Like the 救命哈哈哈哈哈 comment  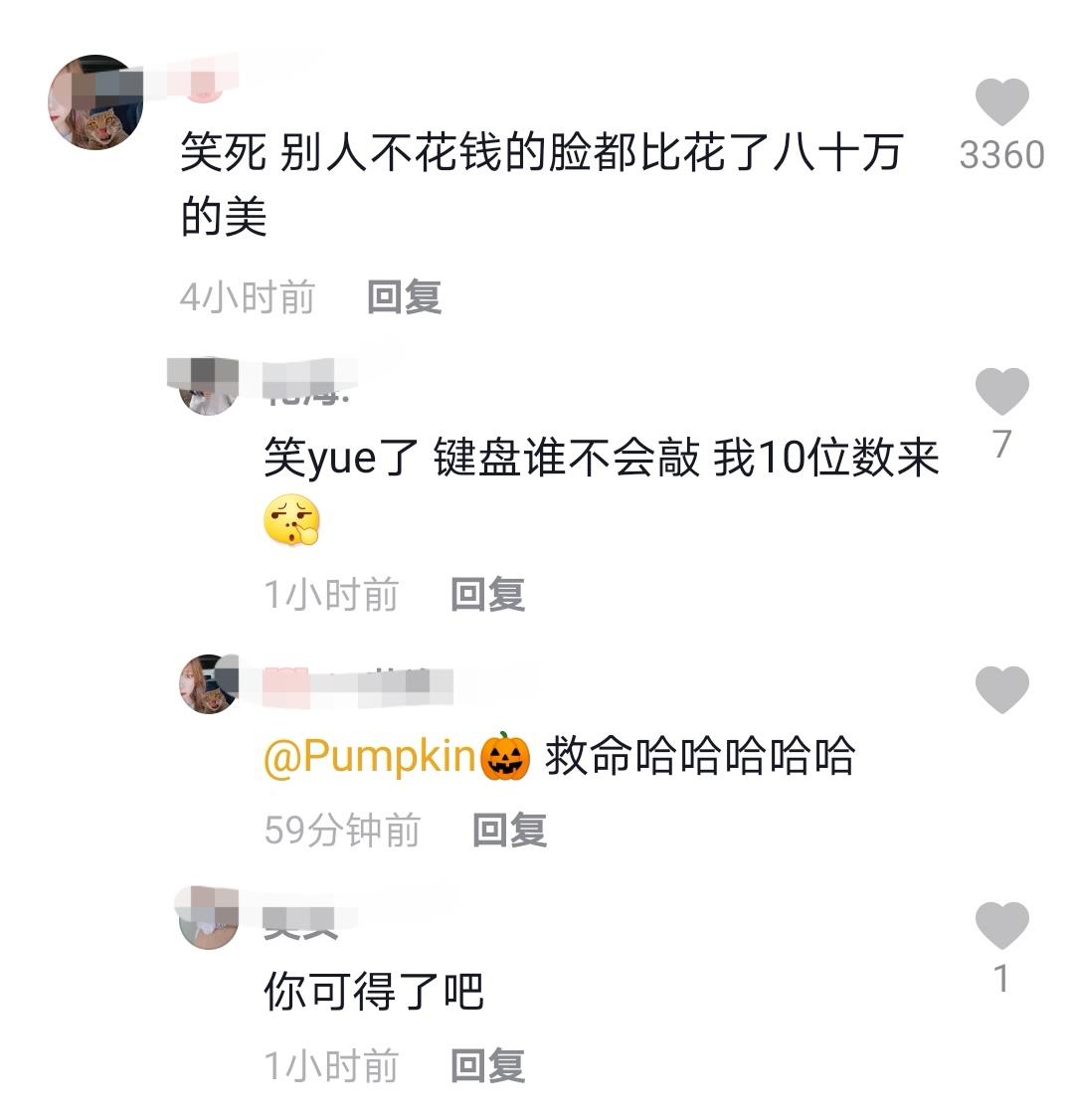tap(1001, 689)
